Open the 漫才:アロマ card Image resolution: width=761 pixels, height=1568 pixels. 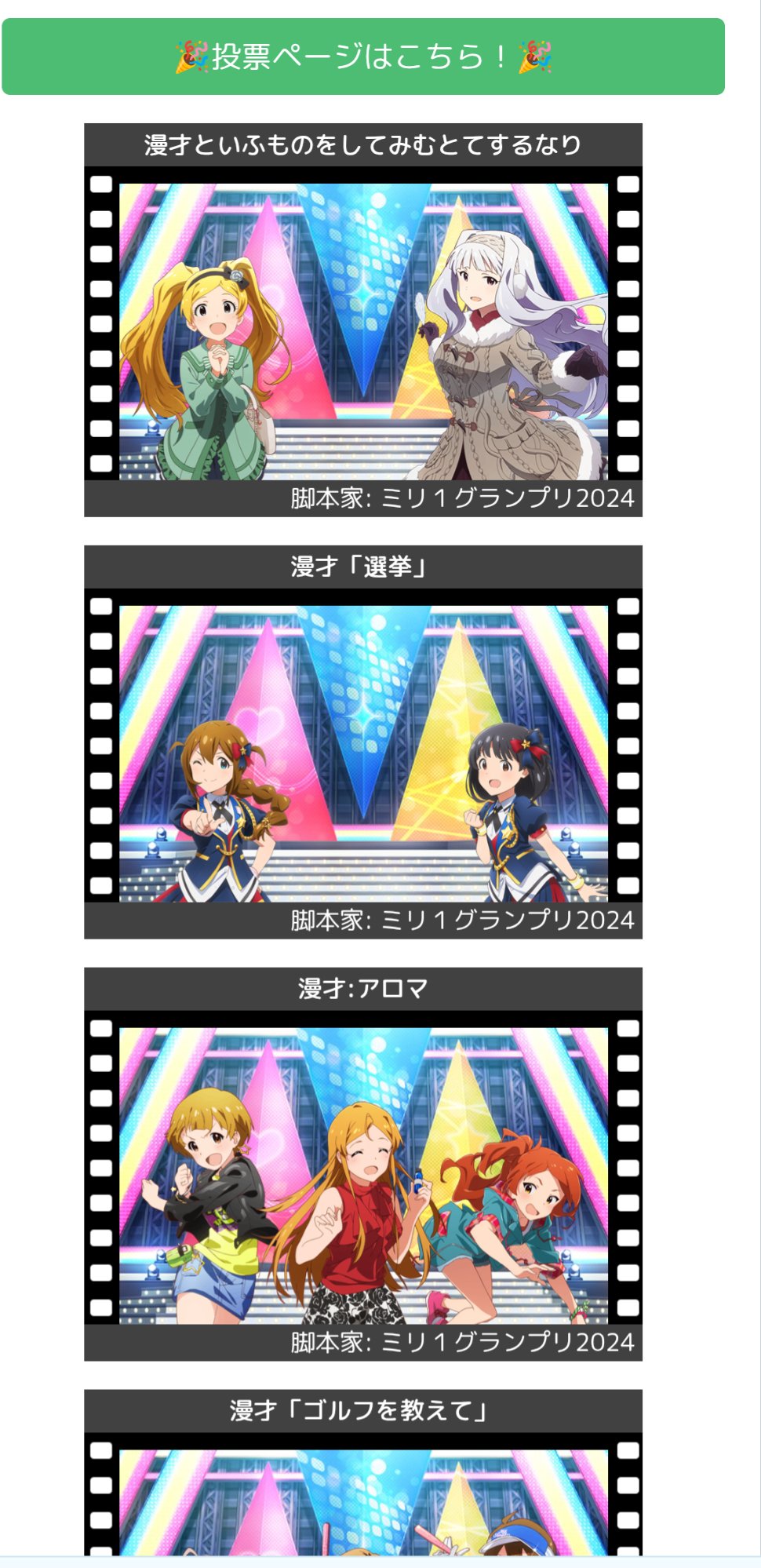click(x=363, y=1165)
